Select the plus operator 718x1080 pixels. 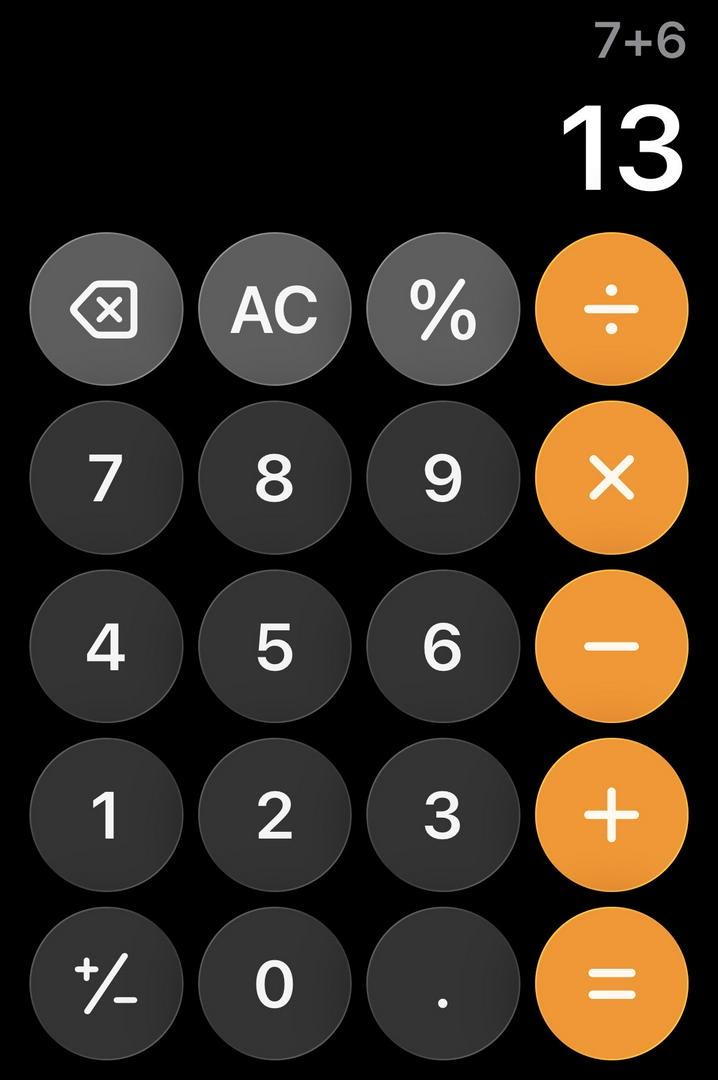pyautogui.click(x=612, y=815)
